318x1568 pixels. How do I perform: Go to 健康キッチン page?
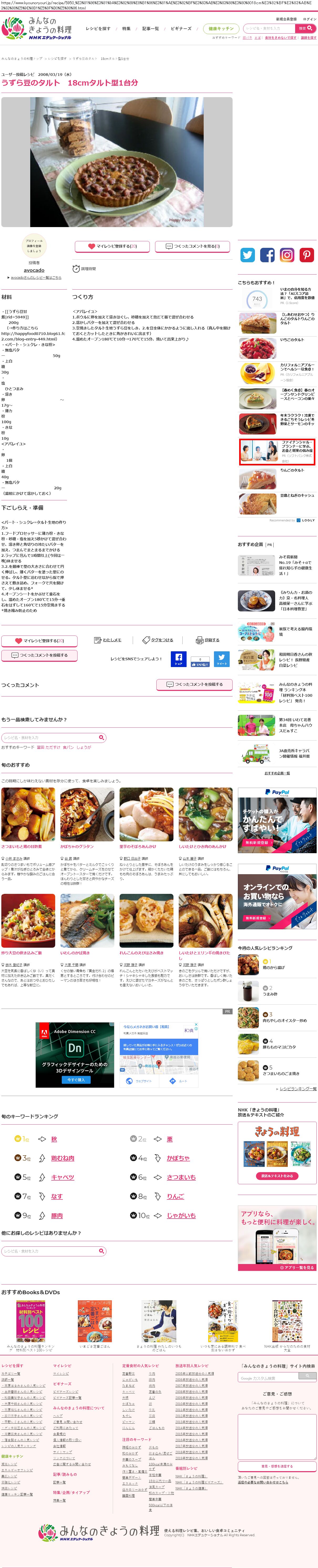coord(220,29)
